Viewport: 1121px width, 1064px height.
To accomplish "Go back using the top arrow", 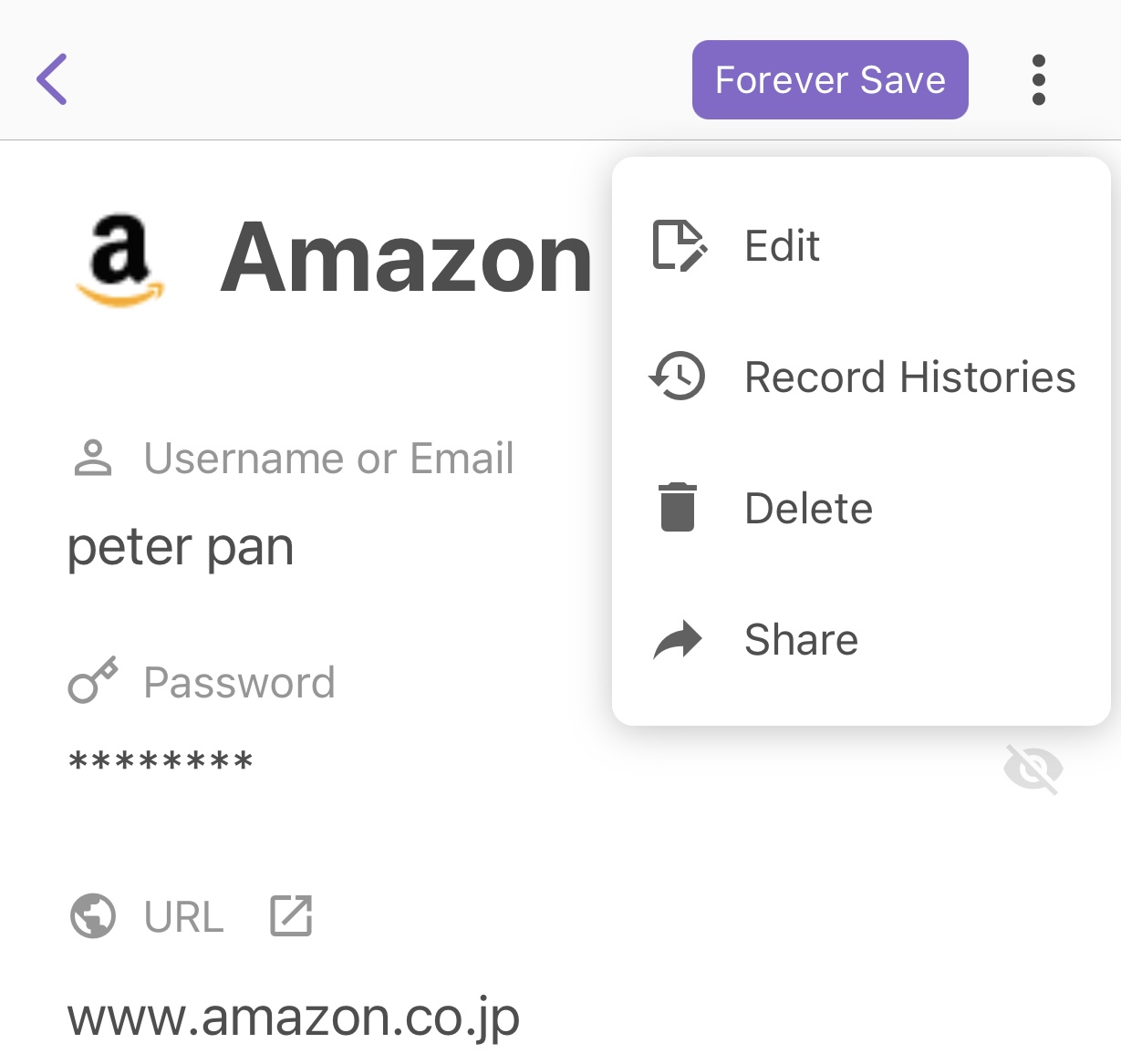I will point(52,79).
